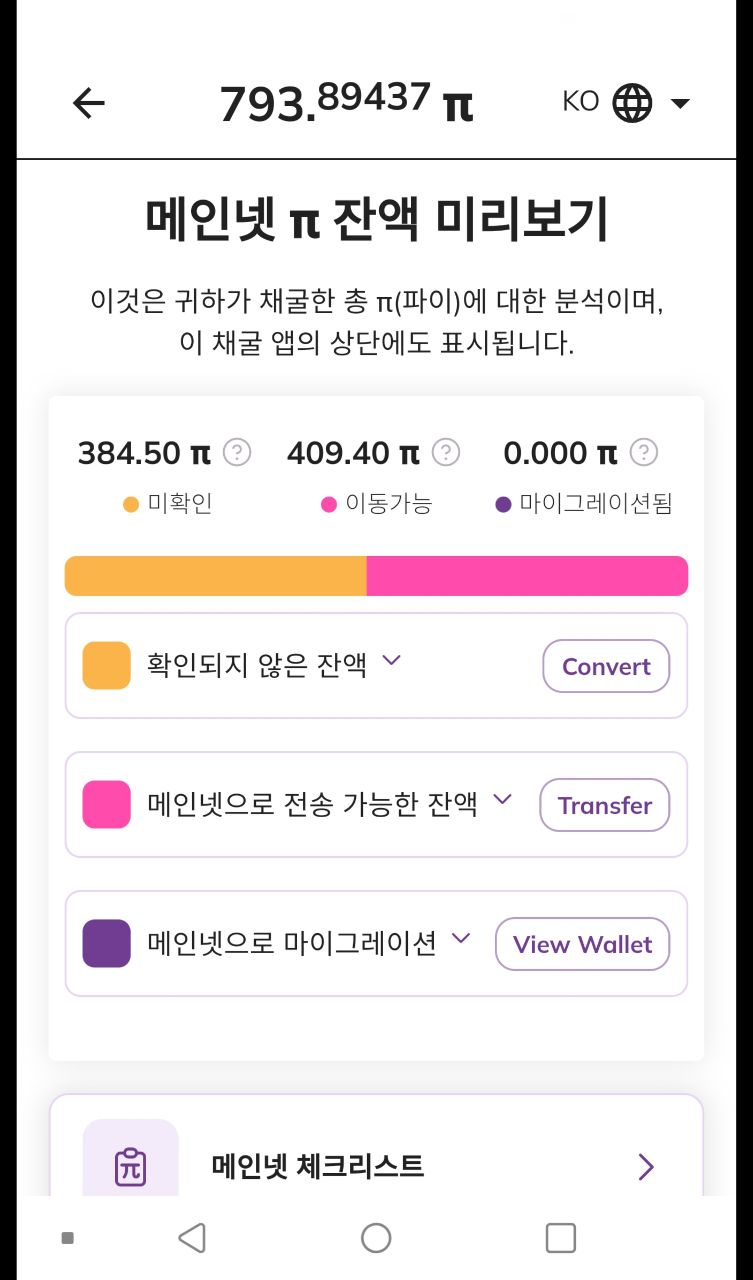Expand the 메인넷으로 마이그레이션 section
The height and width of the screenshot is (1280, 753).
461,939
